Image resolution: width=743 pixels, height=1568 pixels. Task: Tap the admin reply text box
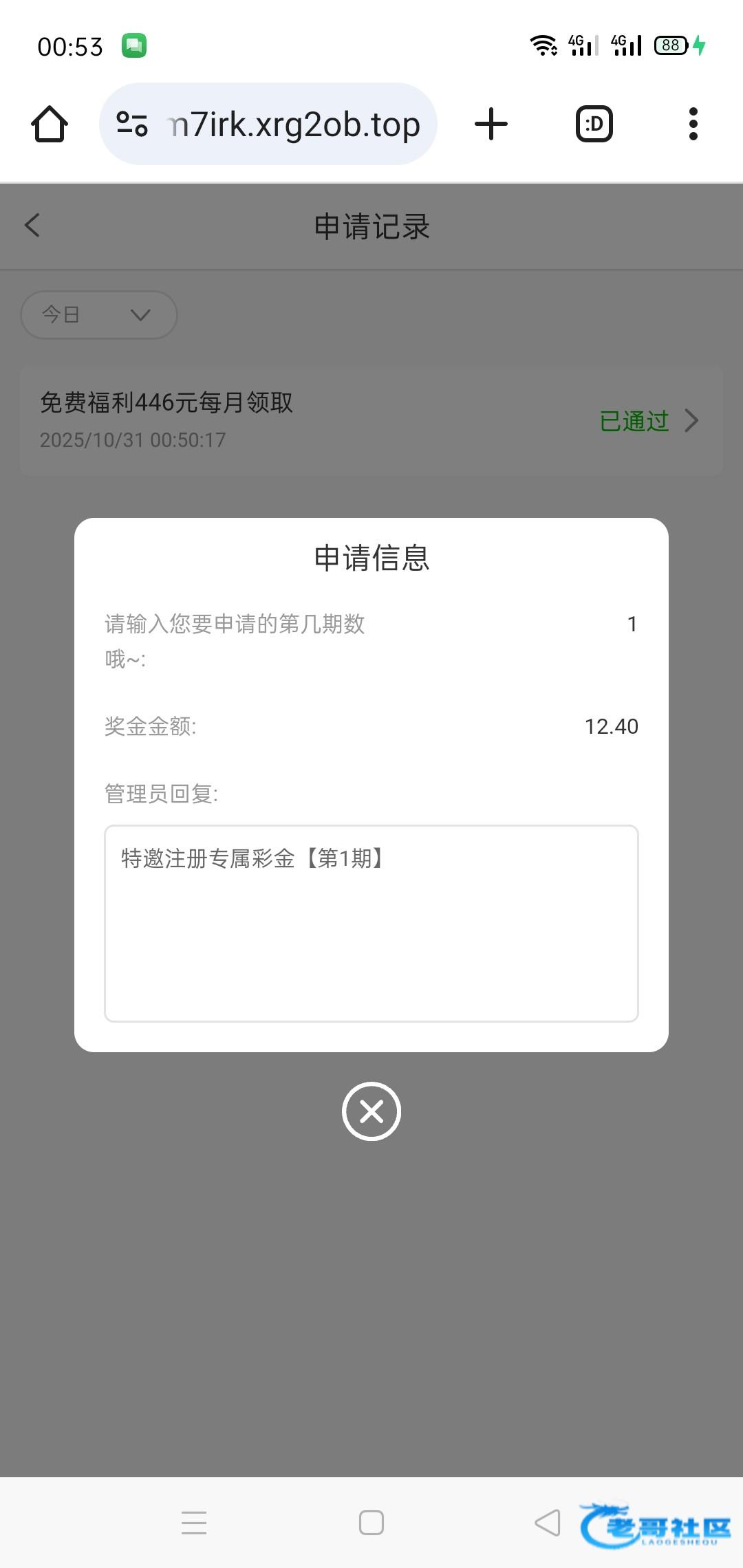click(371, 923)
